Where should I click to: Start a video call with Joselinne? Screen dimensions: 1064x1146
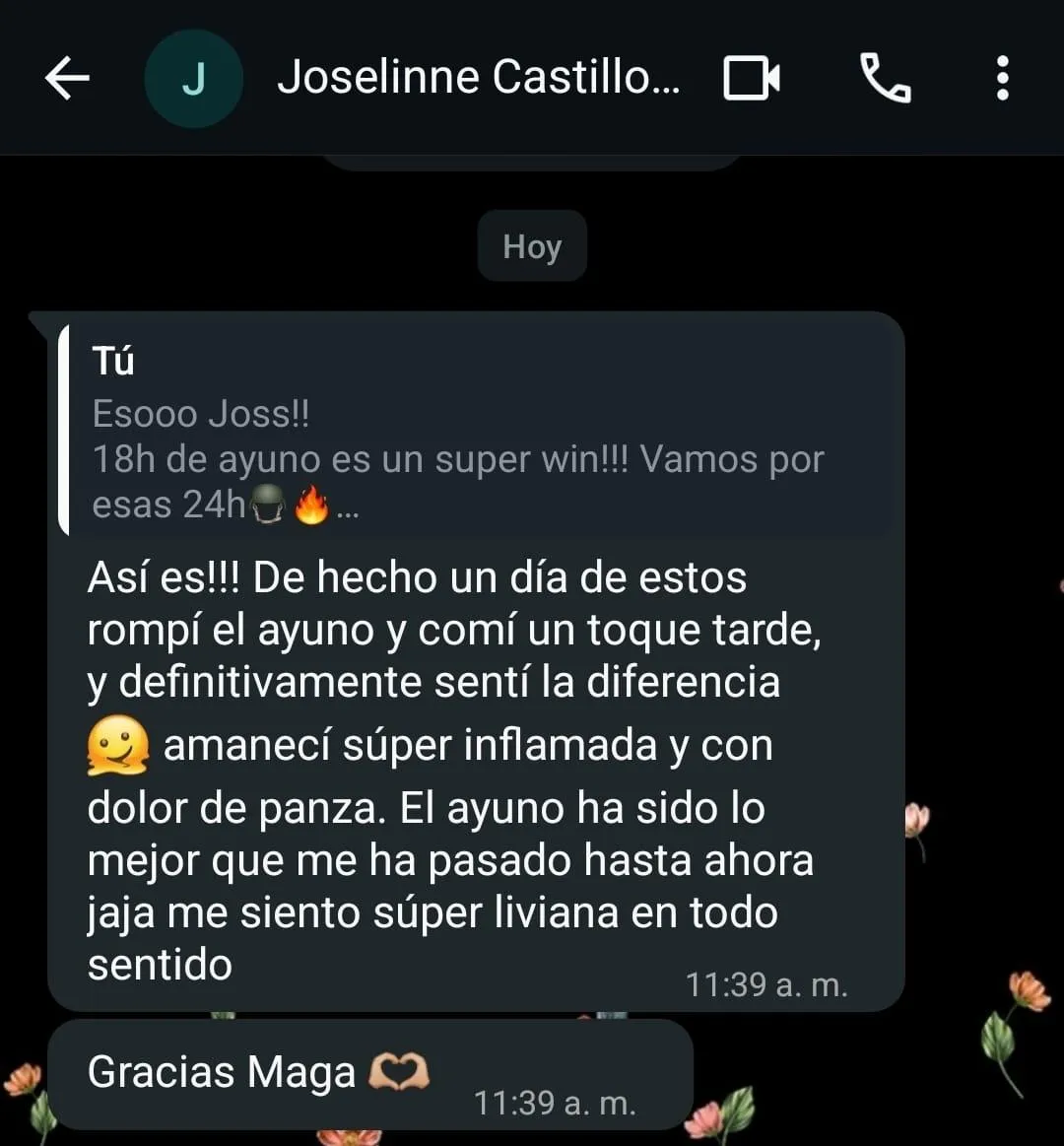752,79
